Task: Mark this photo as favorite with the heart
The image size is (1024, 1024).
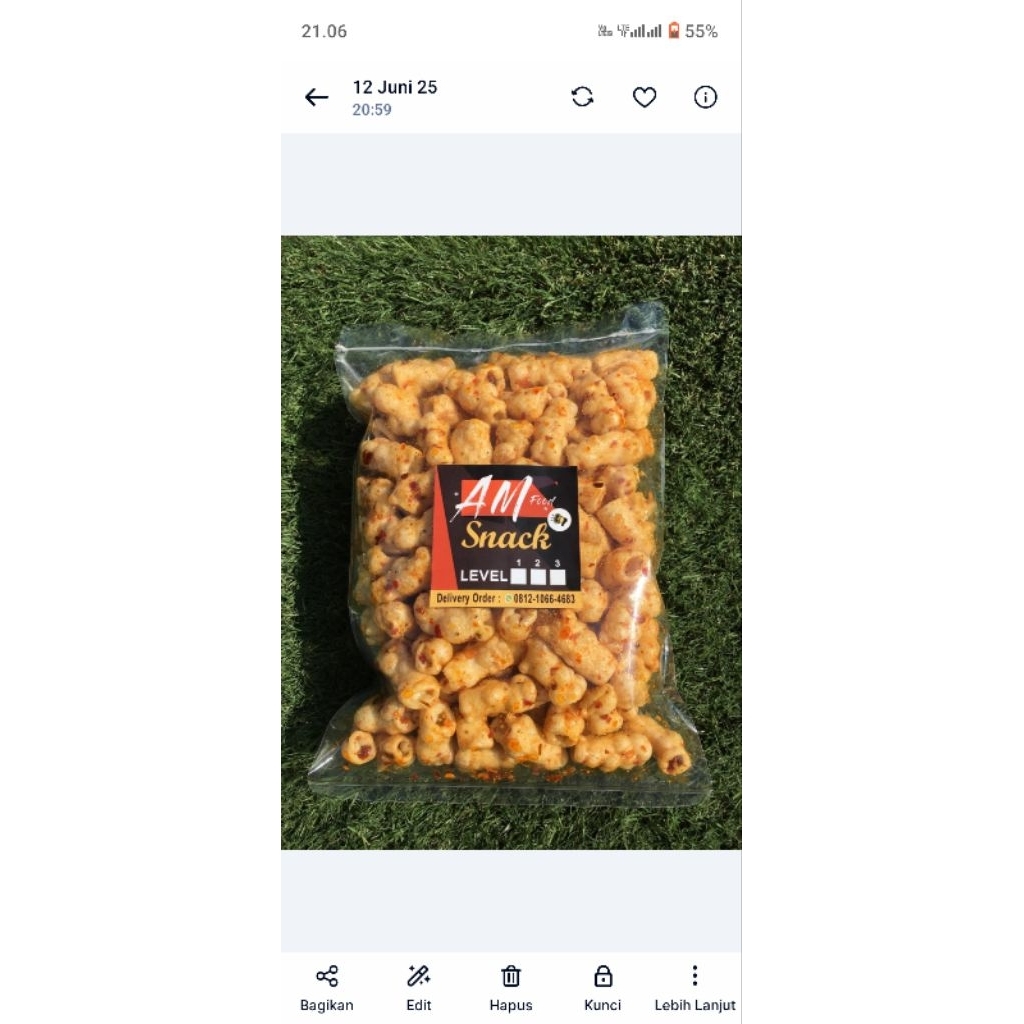Action: [645, 97]
